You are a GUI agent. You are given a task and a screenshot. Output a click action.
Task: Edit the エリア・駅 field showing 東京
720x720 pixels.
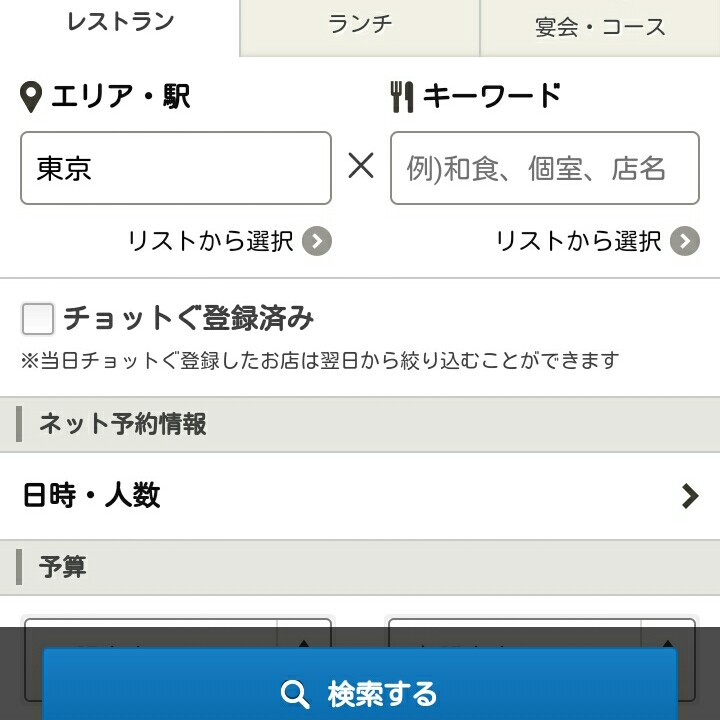[x=176, y=168]
